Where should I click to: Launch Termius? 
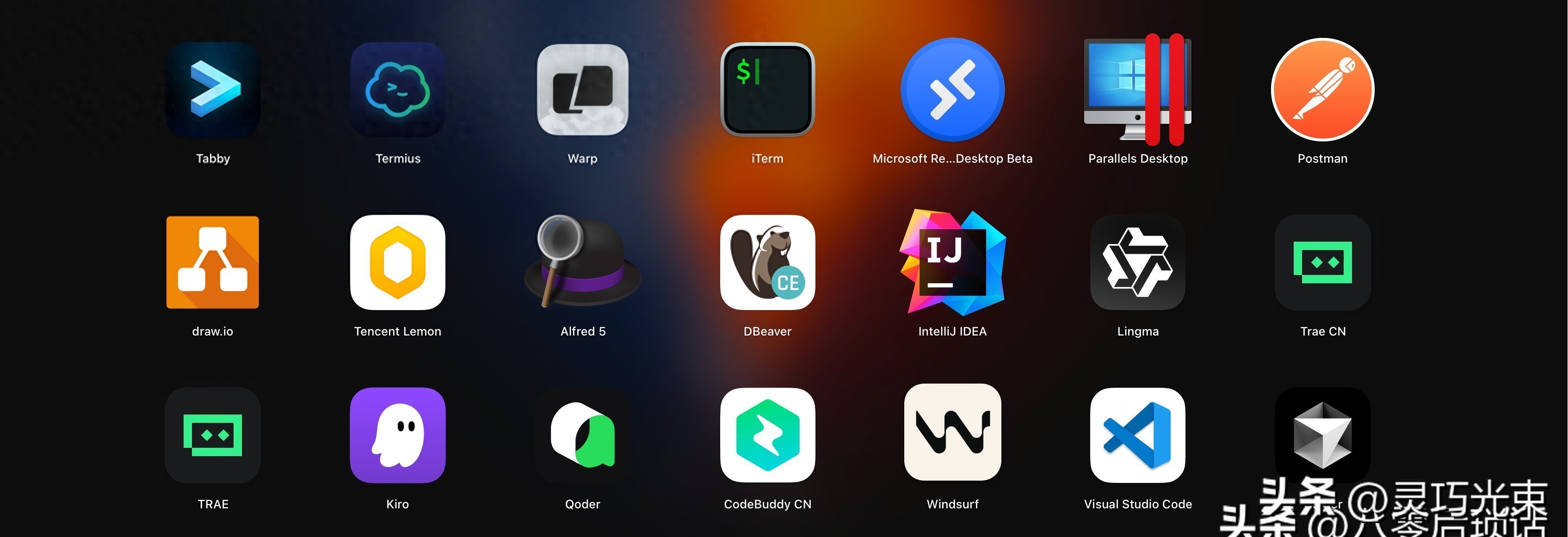tap(397, 89)
